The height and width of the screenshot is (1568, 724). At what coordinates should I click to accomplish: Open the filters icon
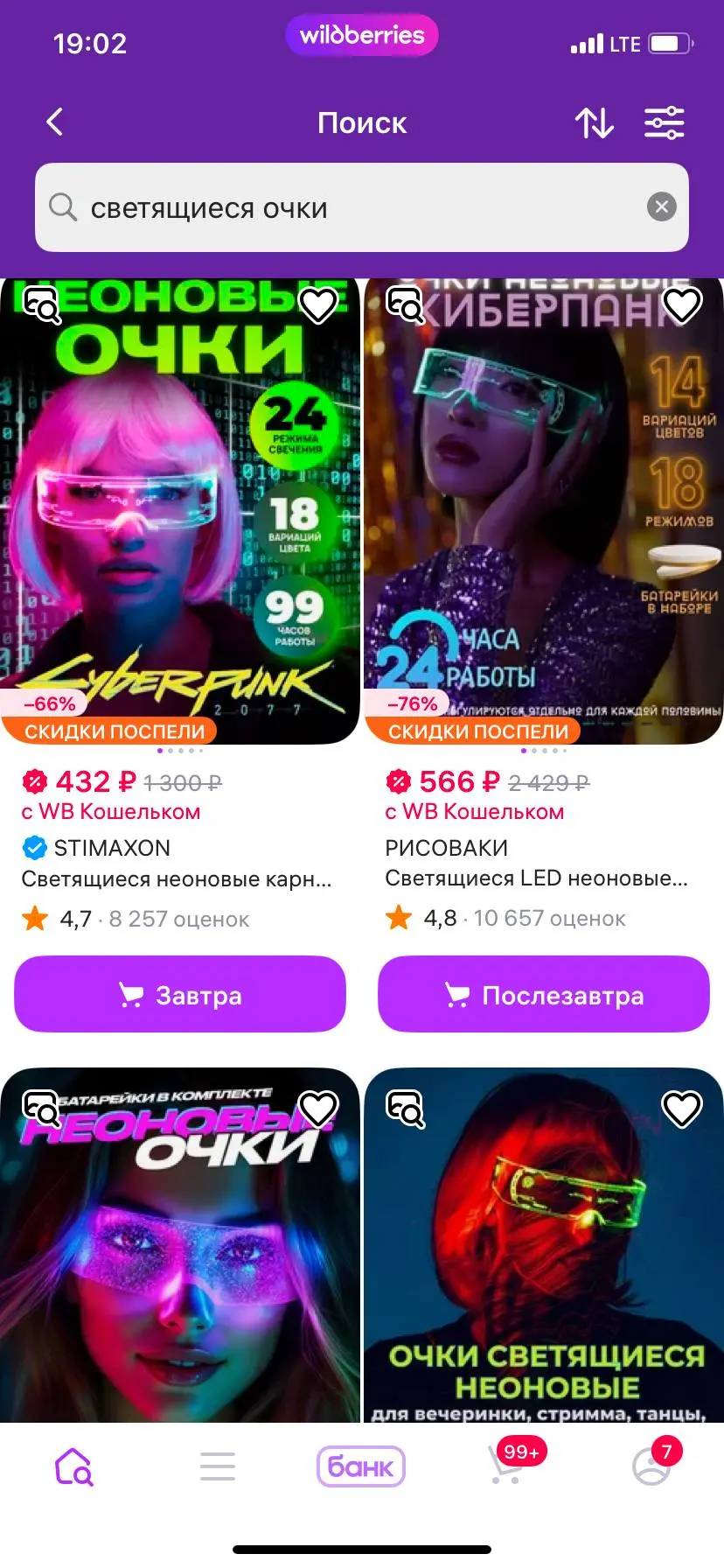pos(665,123)
